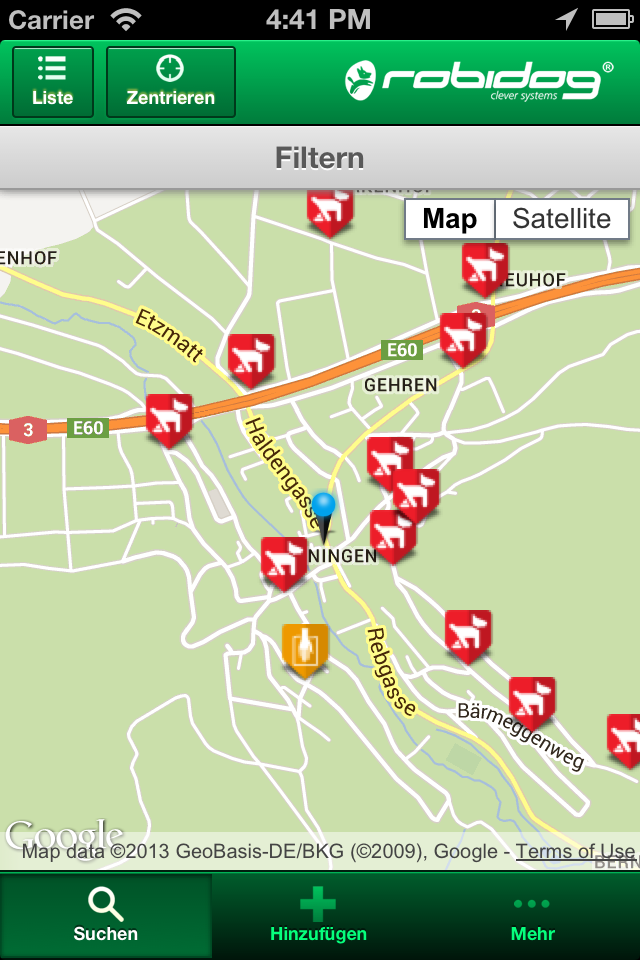This screenshot has height=960, width=640.
Task: Select the red dog marker near Etzmatt
Action: coord(250,358)
